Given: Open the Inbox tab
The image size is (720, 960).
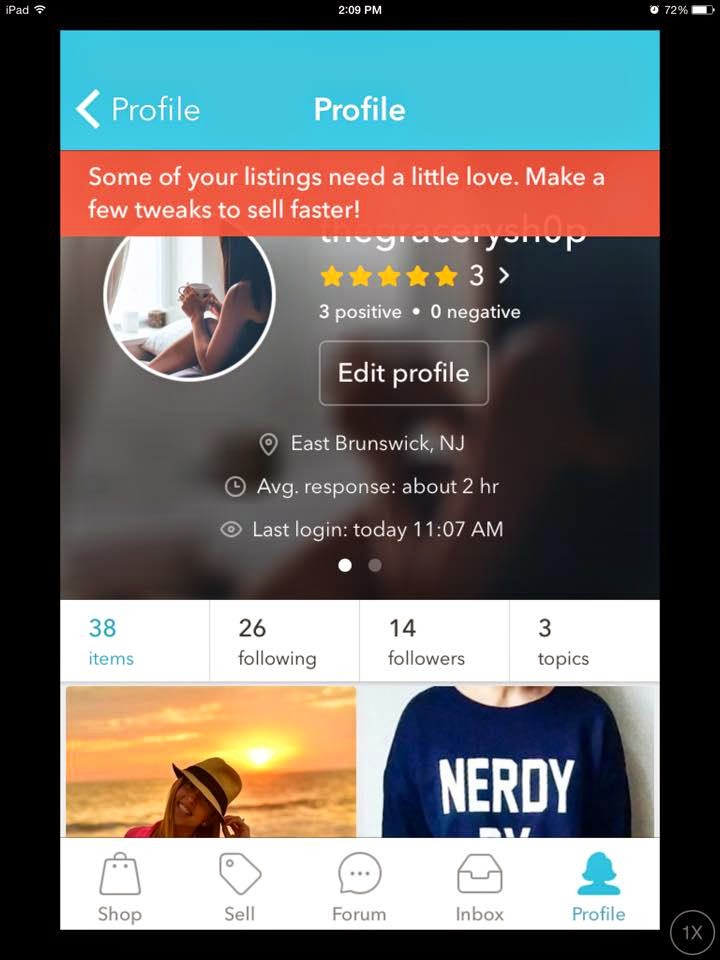Looking at the screenshot, I should point(479,887).
